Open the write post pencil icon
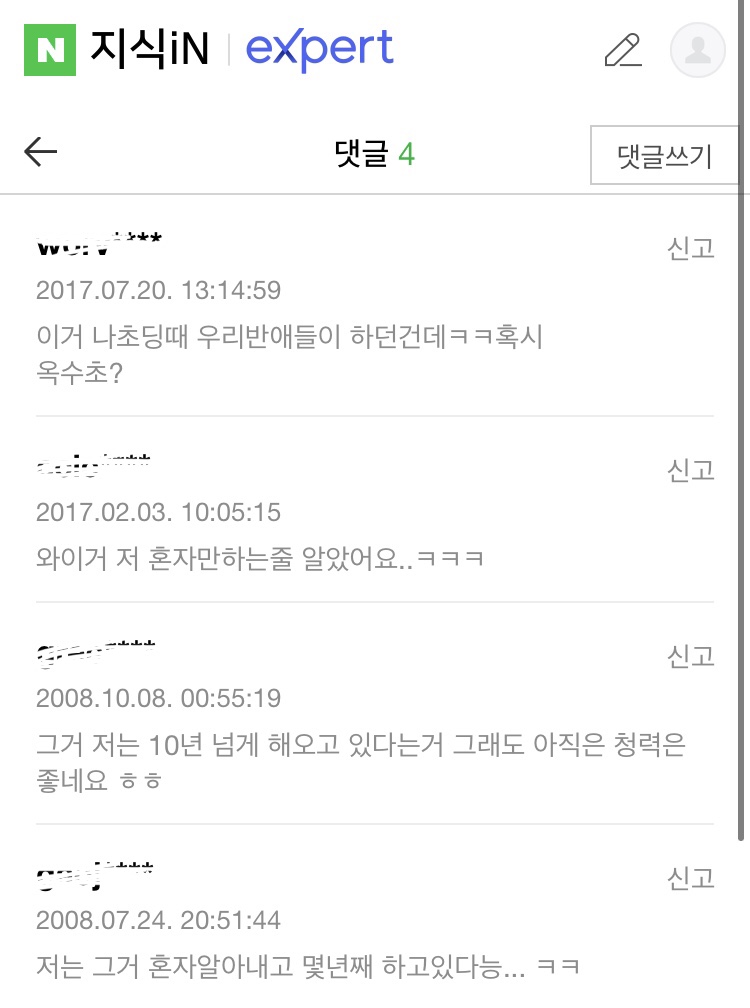750x1008 pixels. 624,49
